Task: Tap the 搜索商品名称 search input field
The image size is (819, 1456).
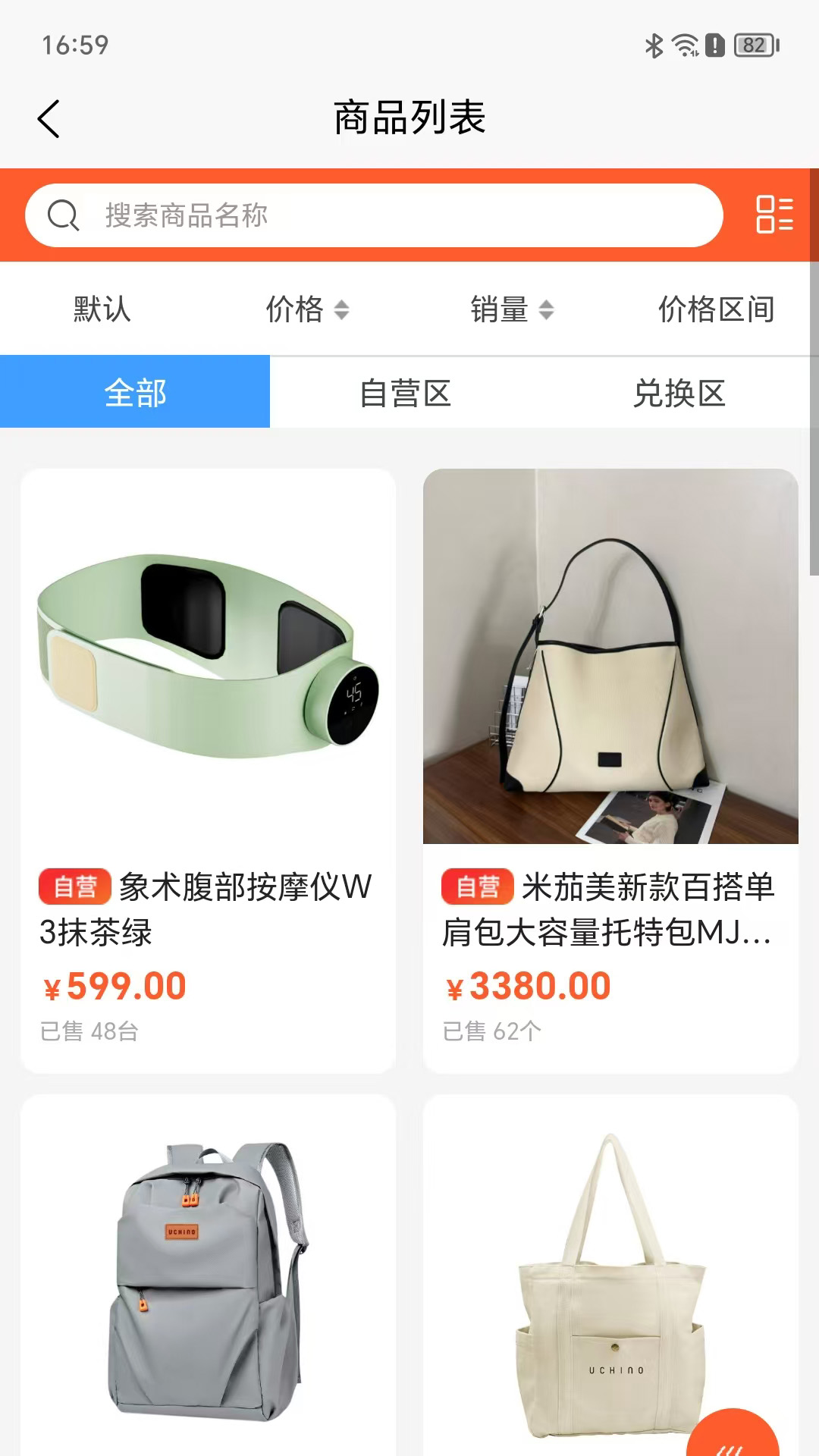Action: coord(303,215)
